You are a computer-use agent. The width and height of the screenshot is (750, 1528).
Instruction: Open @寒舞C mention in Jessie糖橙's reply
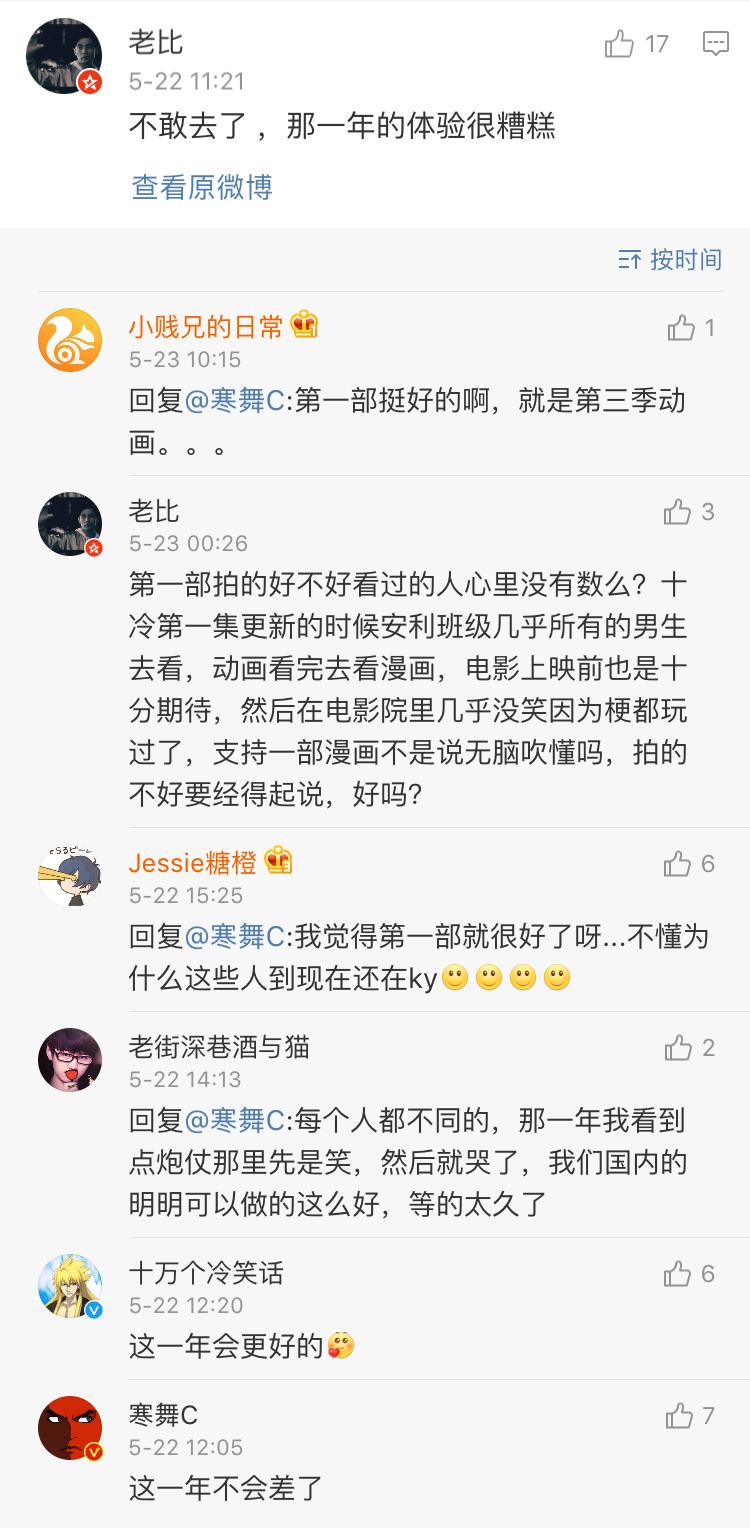click(235, 937)
